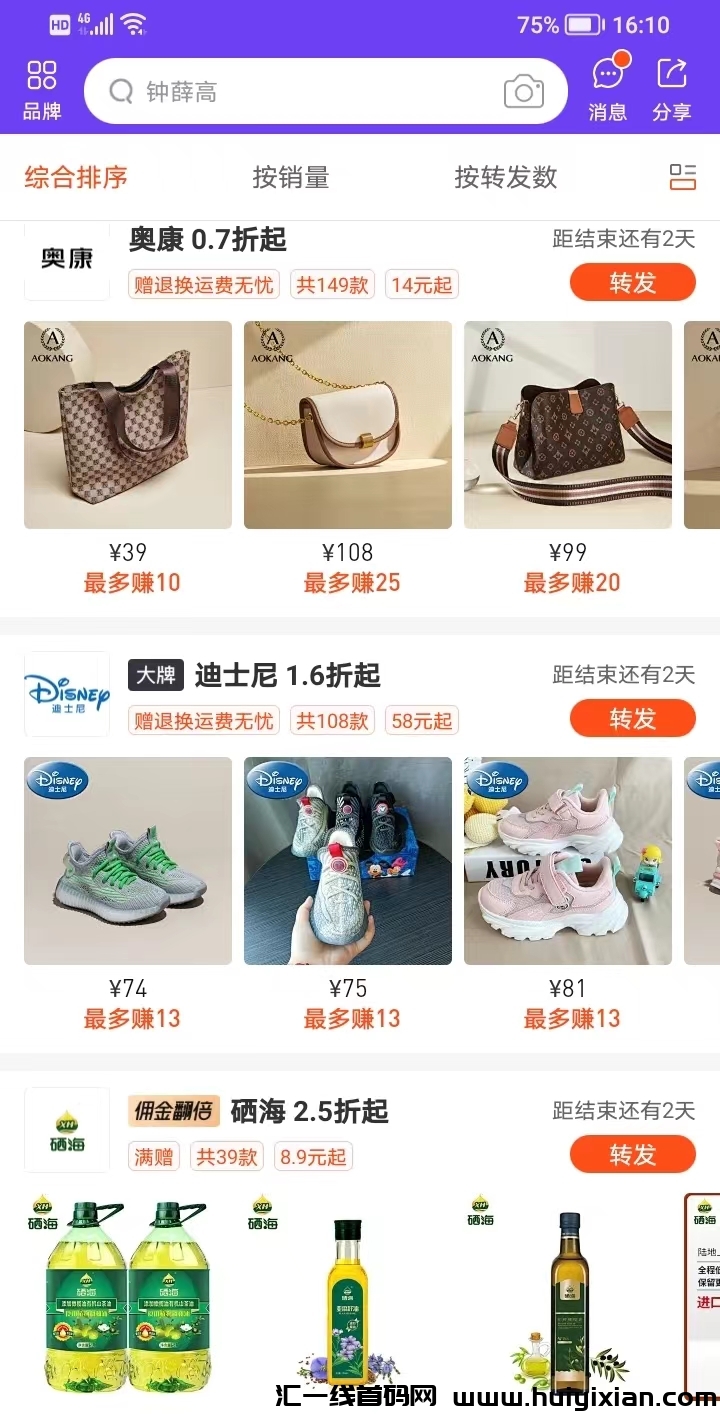Open the ¥39 checkered Aokang tote bag
The width and height of the screenshot is (720, 1414).
(128, 425)
